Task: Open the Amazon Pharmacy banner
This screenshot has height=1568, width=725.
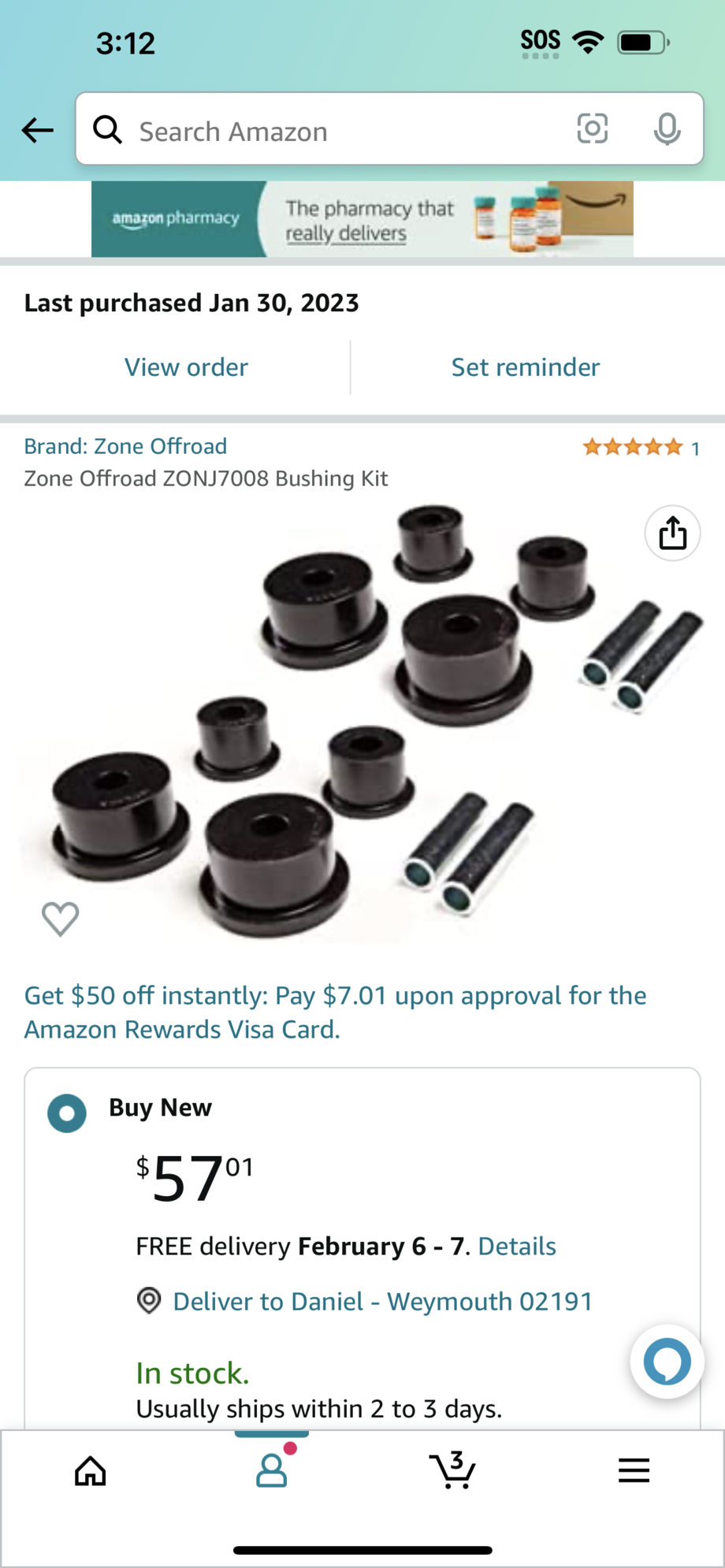Action: tap(362, 219)
